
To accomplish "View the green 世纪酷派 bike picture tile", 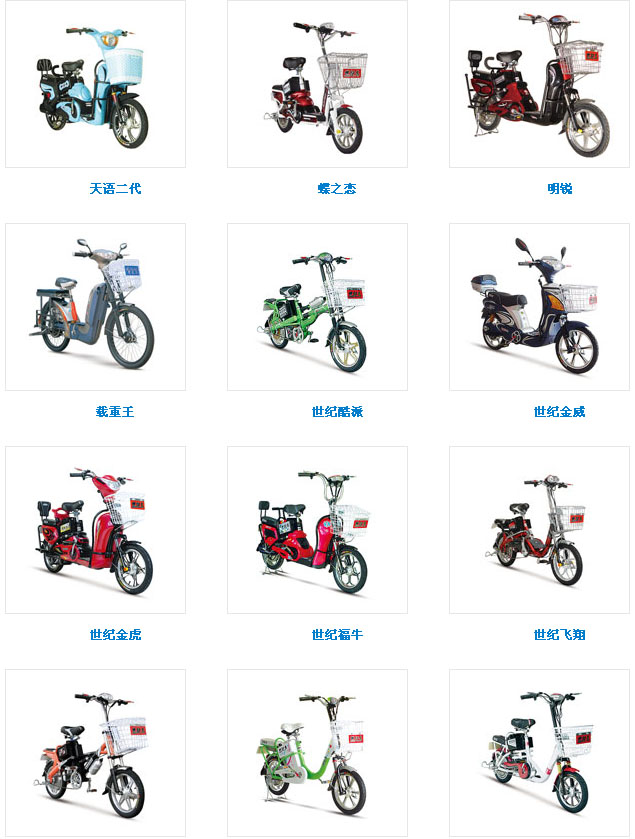I will (x=317, y=307).
